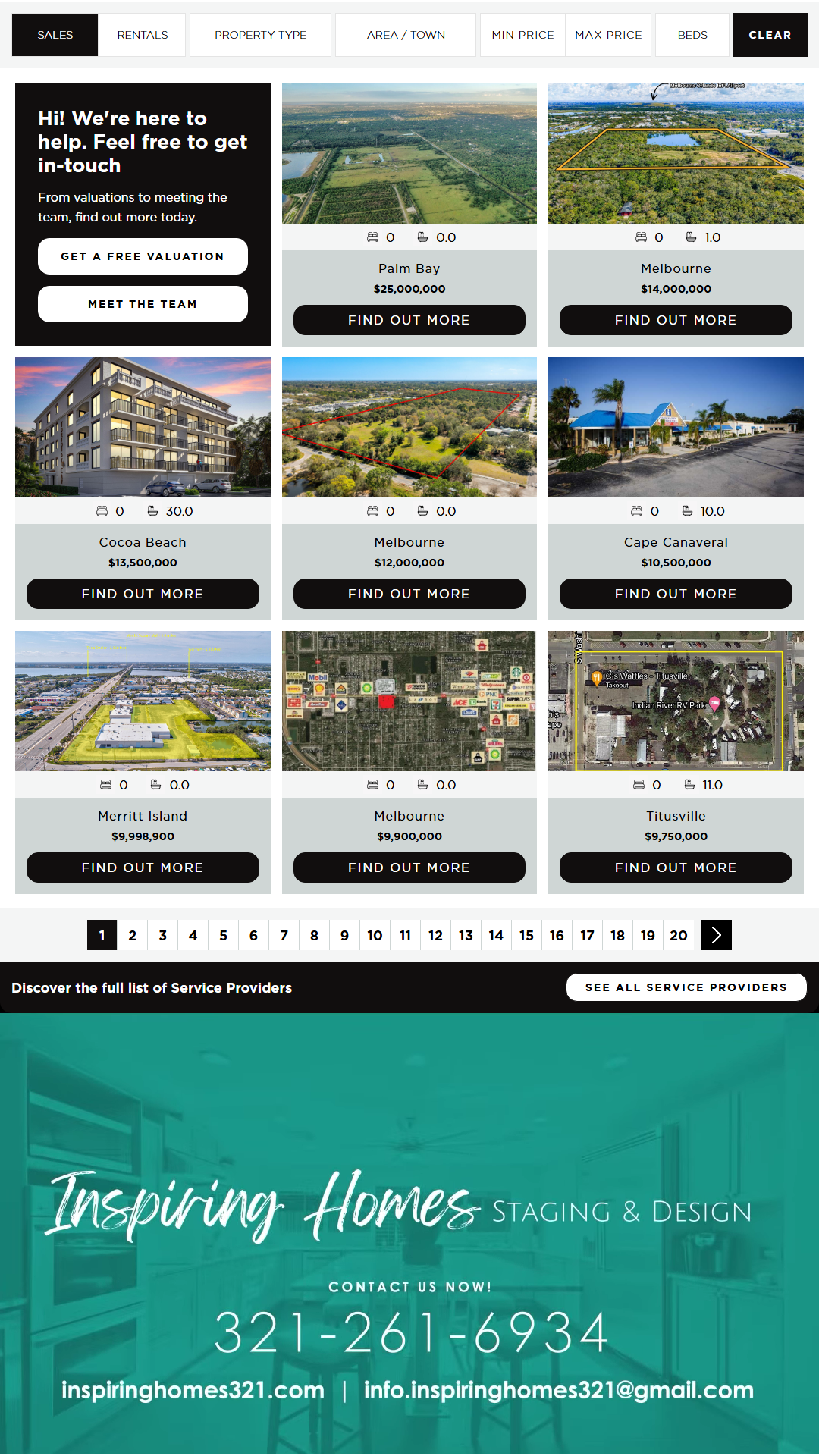Tap Get a Free Valuation
Viewport: 819px width, 1456px height.
point(143,256)
